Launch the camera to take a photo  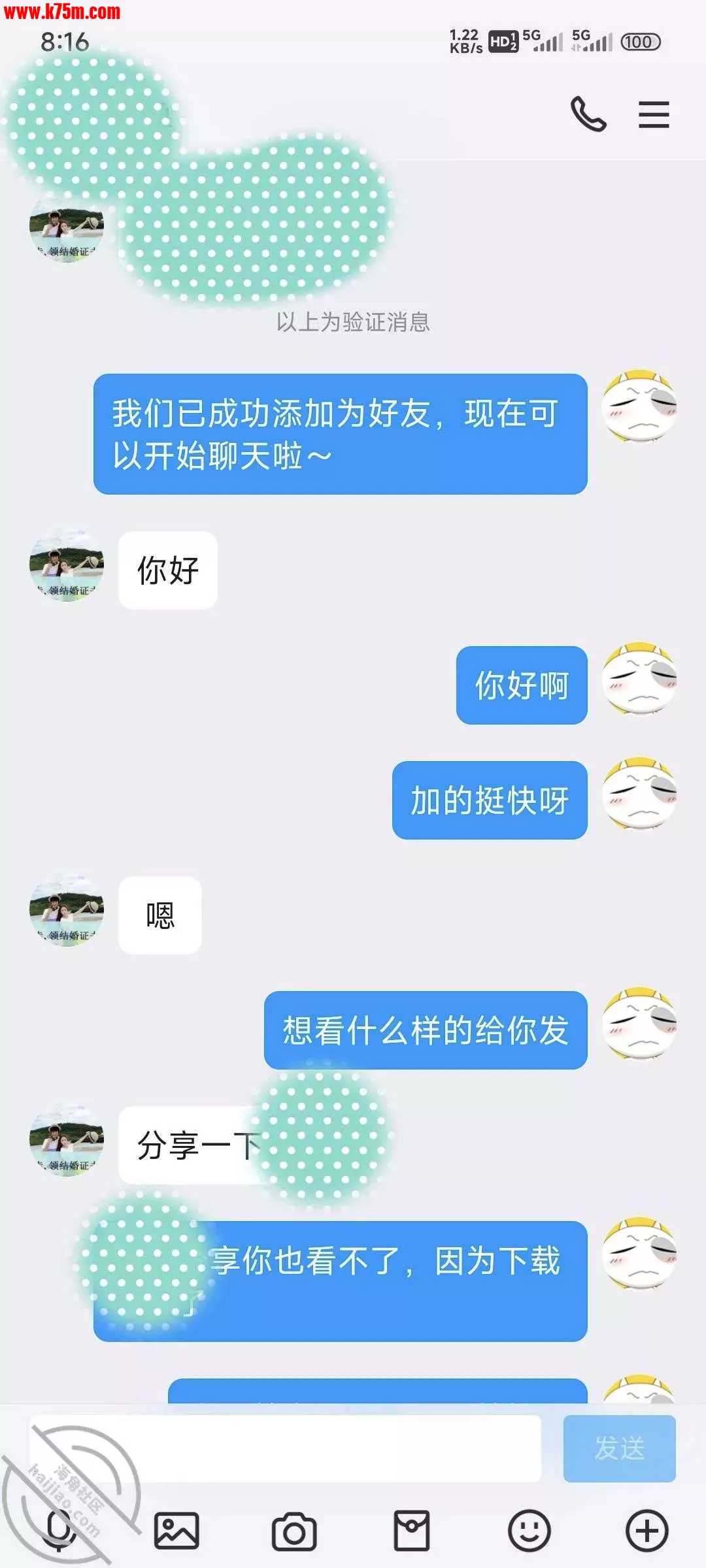coord(294,1531)
